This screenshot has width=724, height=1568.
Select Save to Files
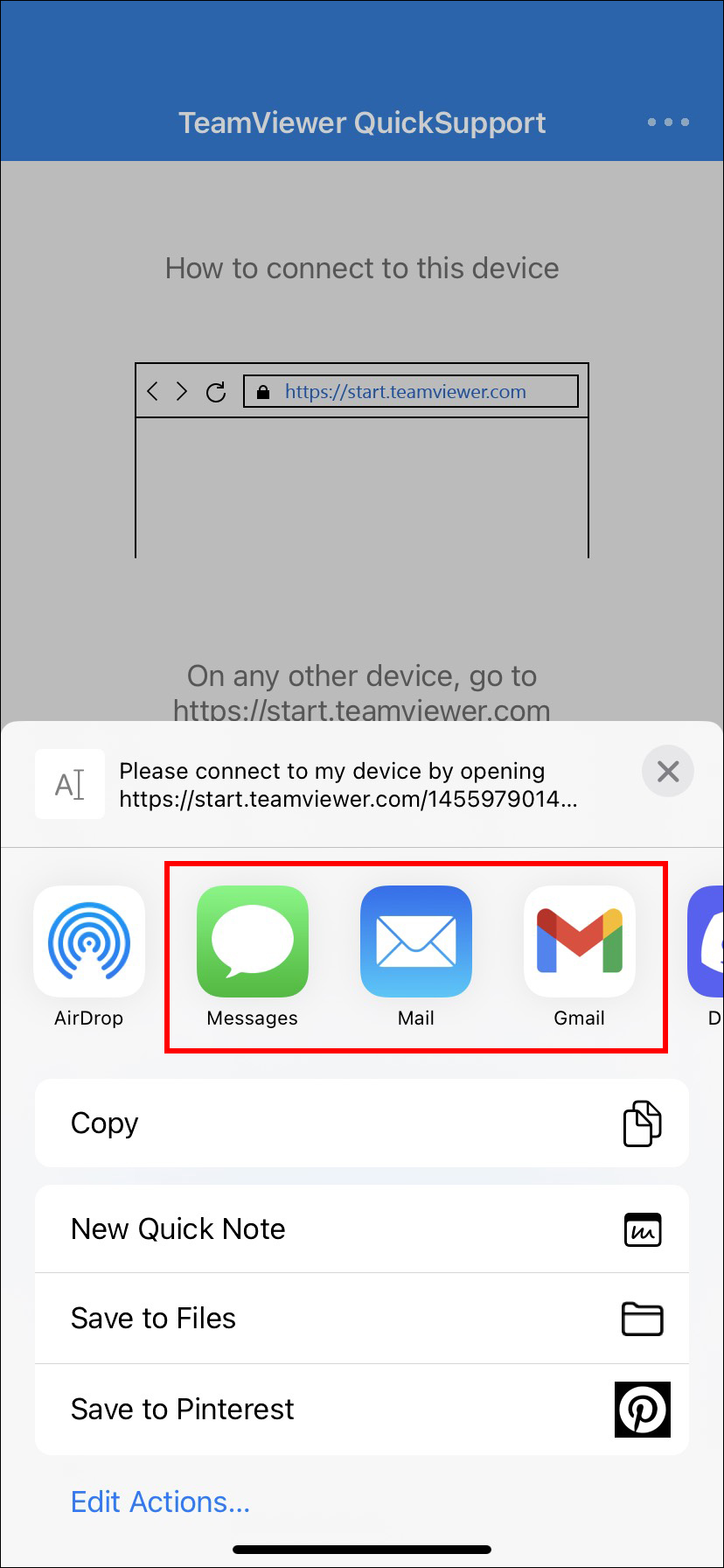point(362,1319)
